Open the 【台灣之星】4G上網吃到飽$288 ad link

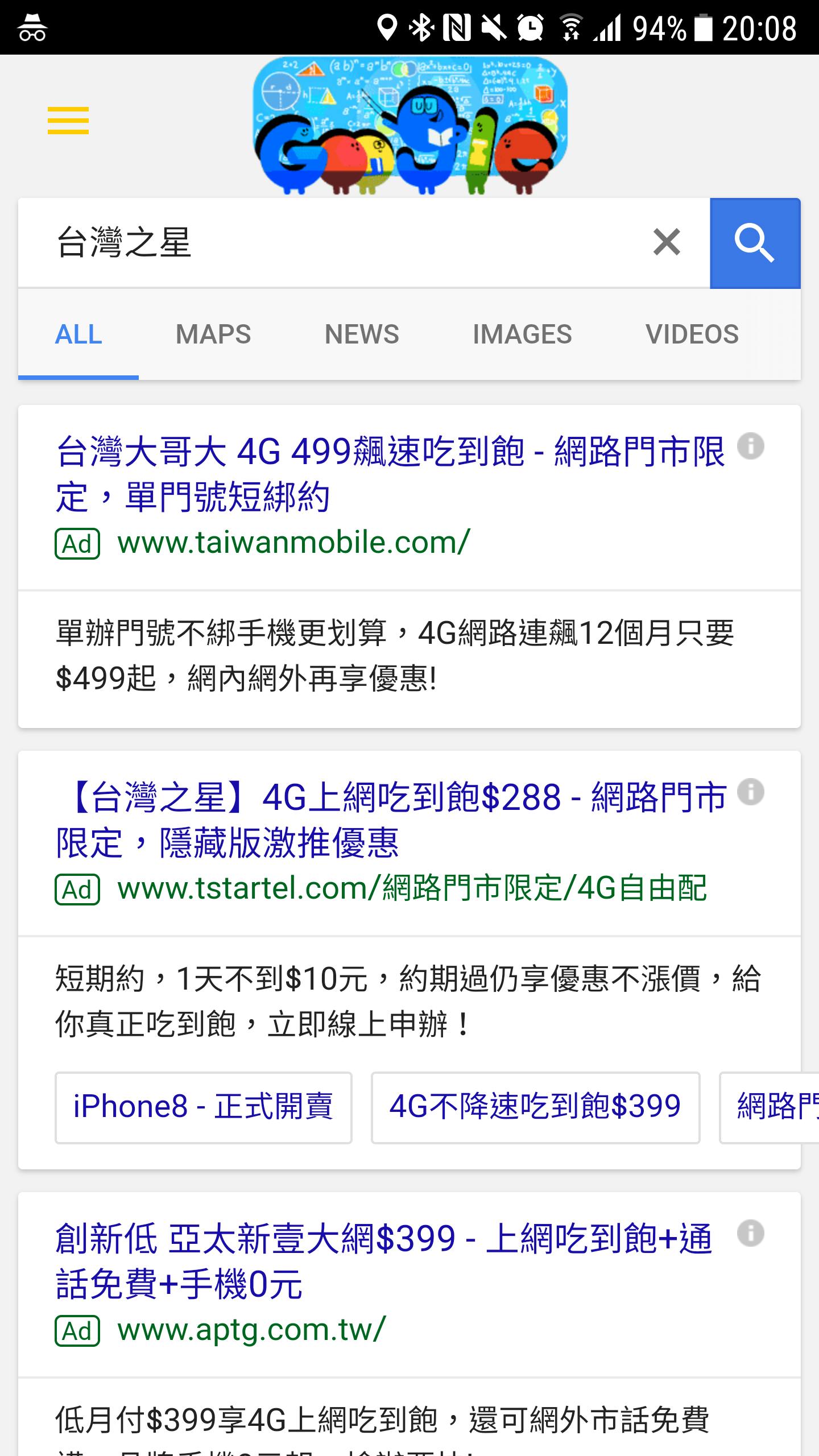point(390,819)
